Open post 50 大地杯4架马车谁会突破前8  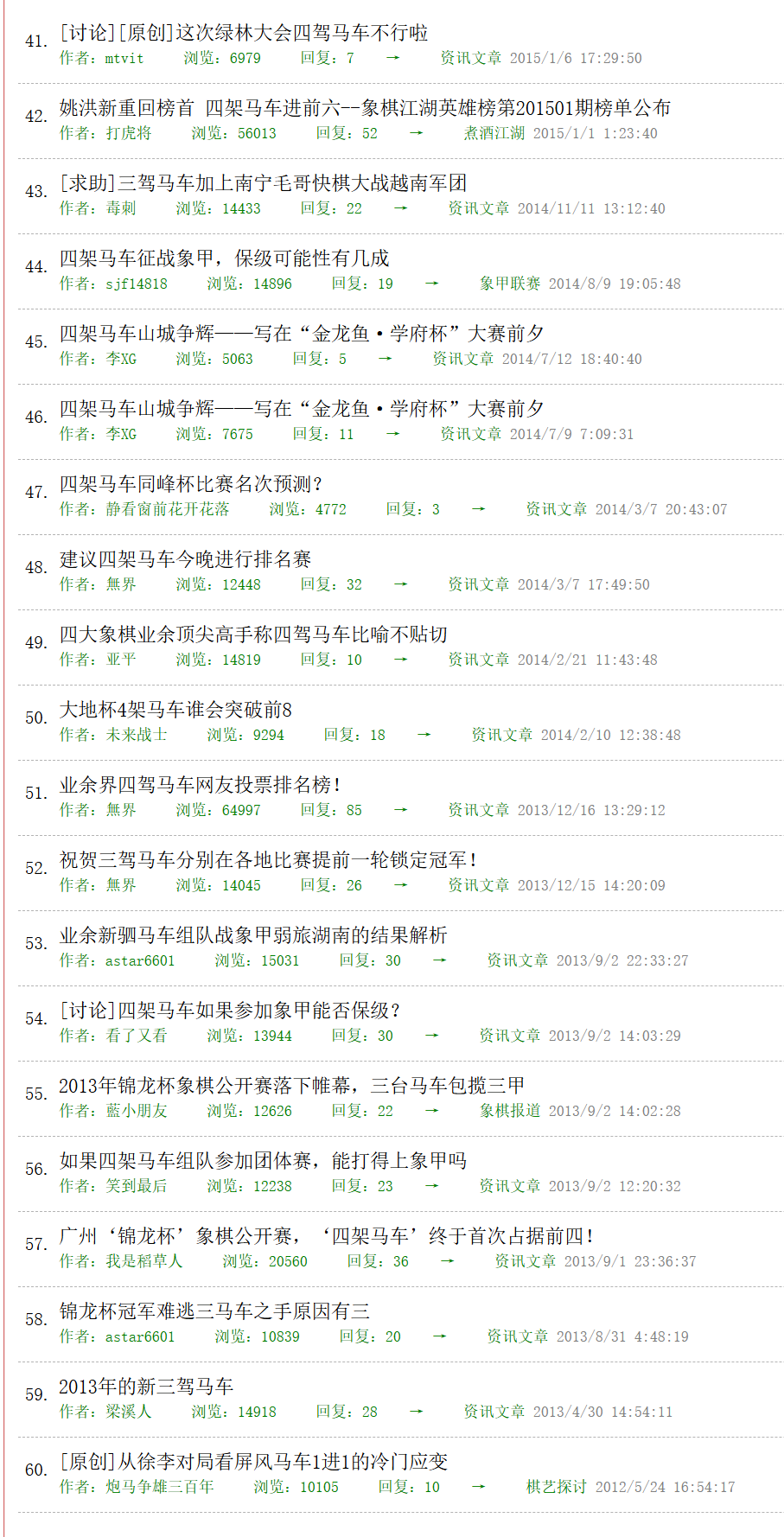click(x=175, y=710)
